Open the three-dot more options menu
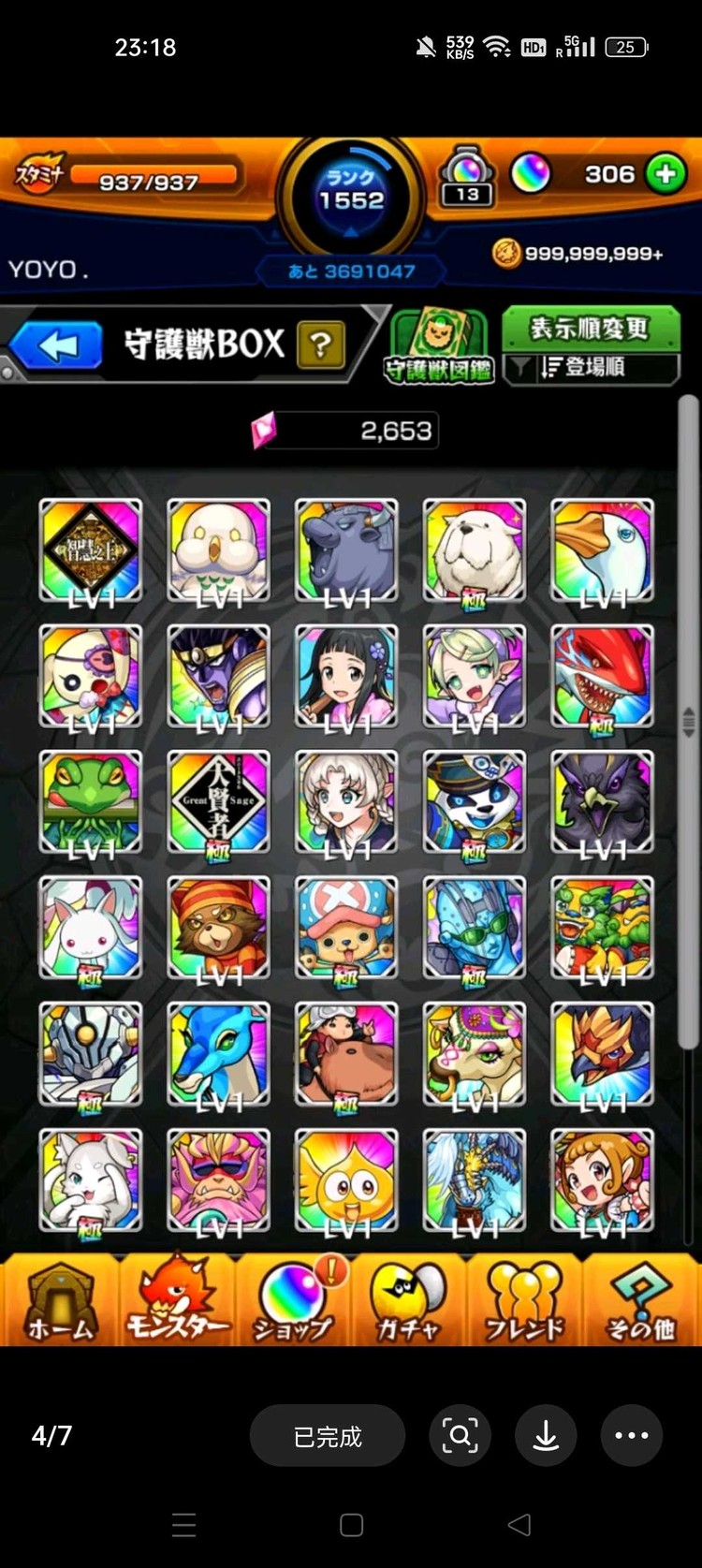Screen dimensions: 702x1568 (631, 1435)
